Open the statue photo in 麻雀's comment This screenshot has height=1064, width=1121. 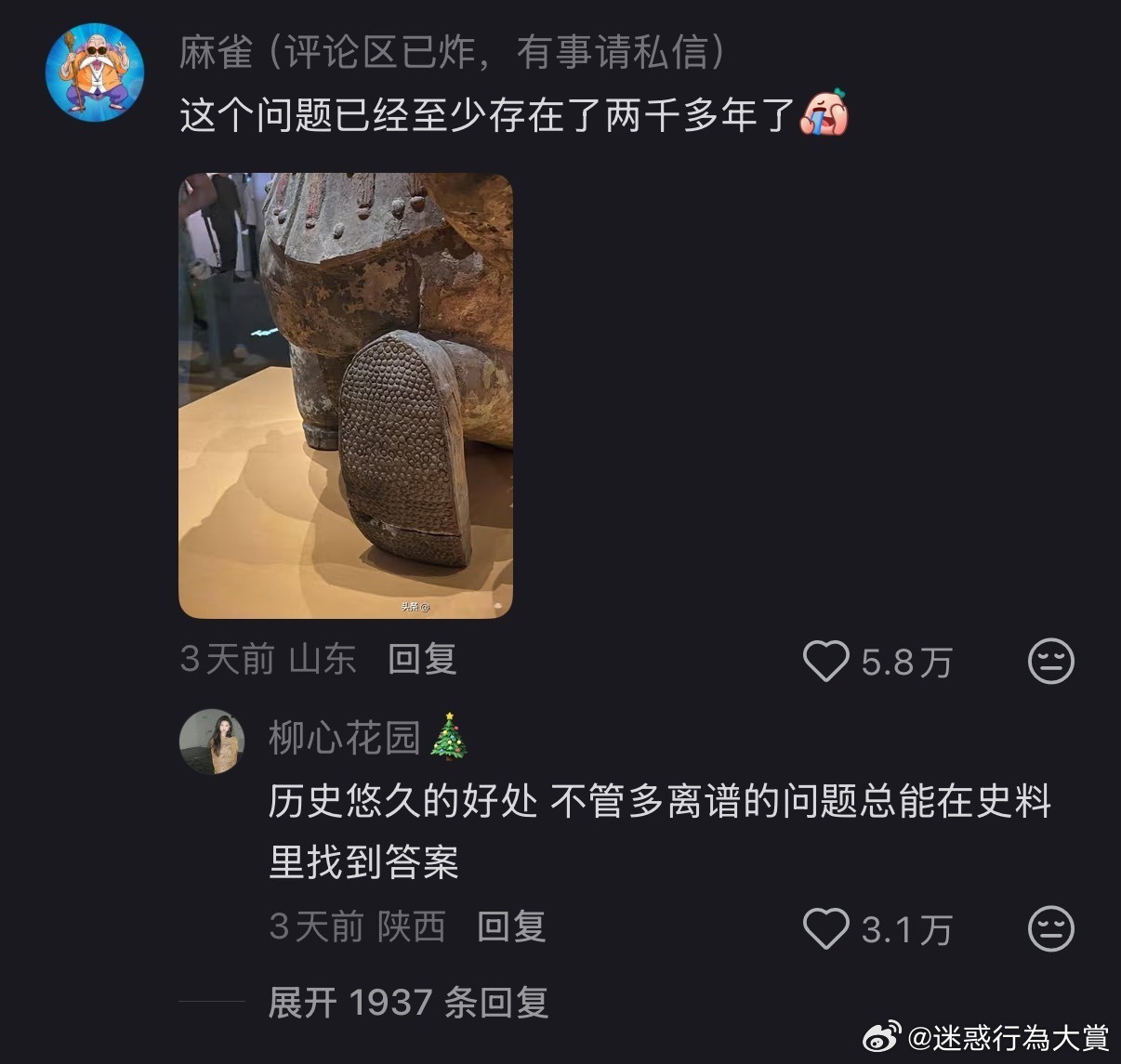coord(345,396)
